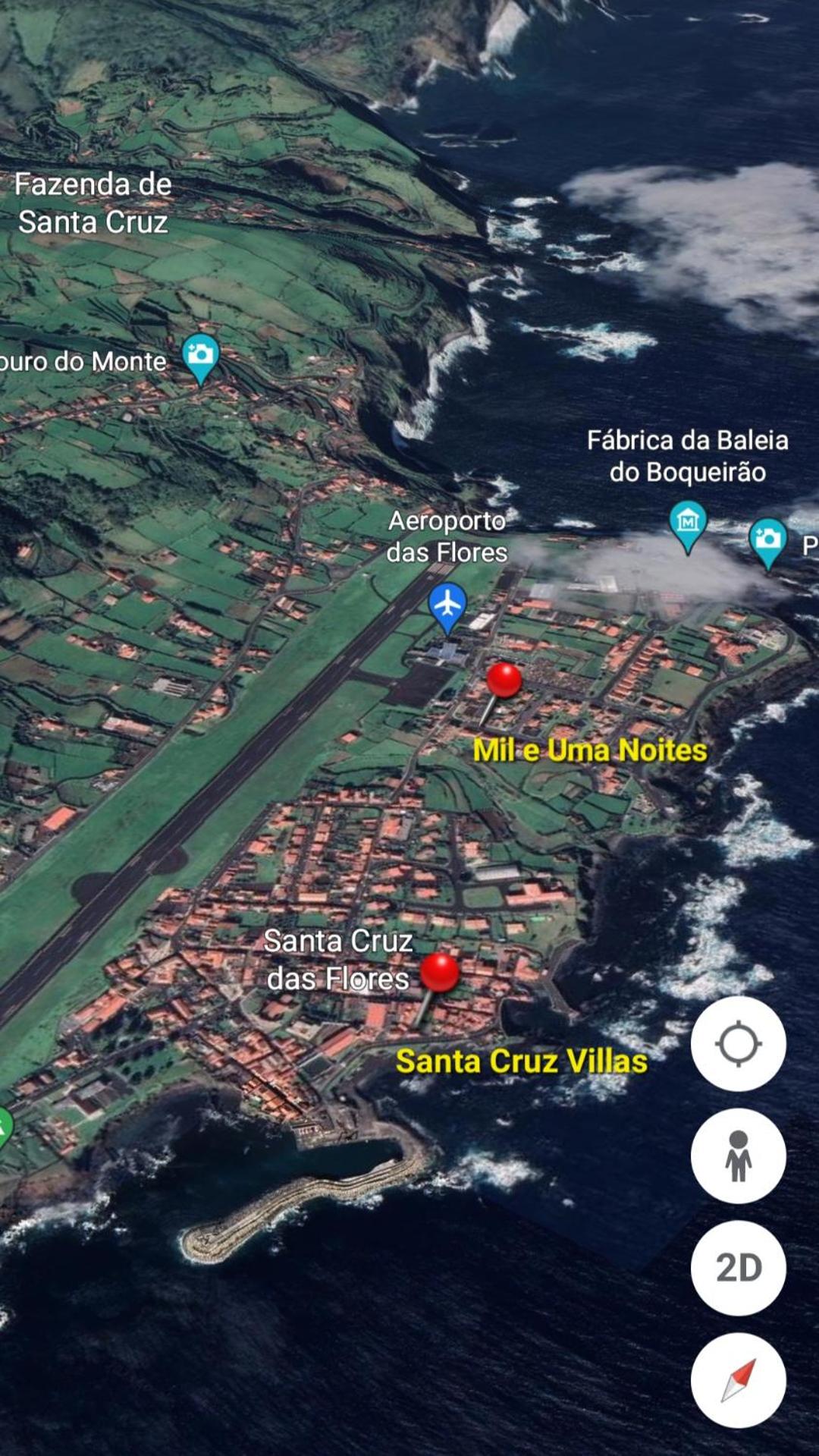819x1456 pixels.
Task: Open the Aeroporto das Flores airport pin
Action: tap(447, 606)
